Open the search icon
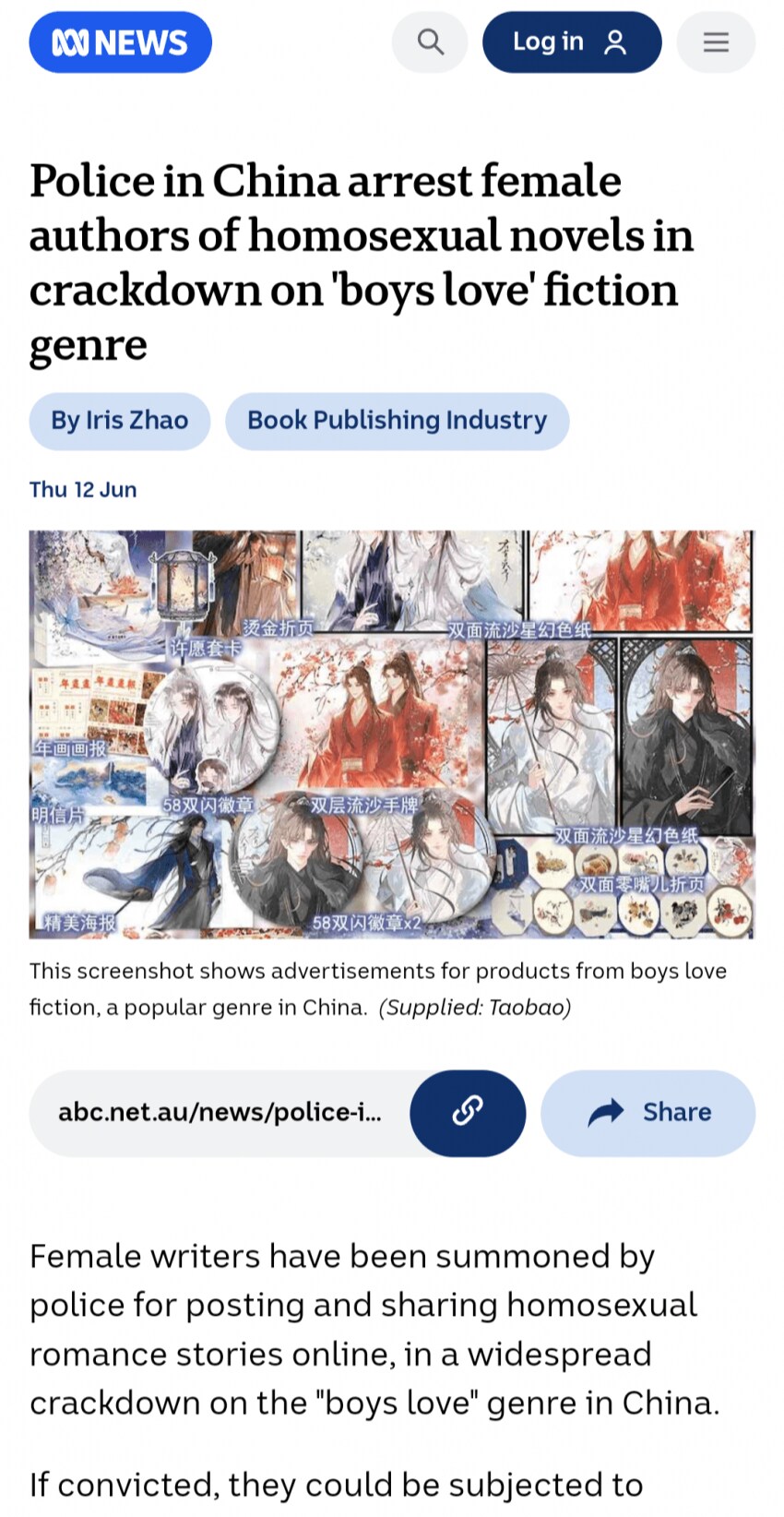Screen dimensions: 784x1517 pos(430,42)
